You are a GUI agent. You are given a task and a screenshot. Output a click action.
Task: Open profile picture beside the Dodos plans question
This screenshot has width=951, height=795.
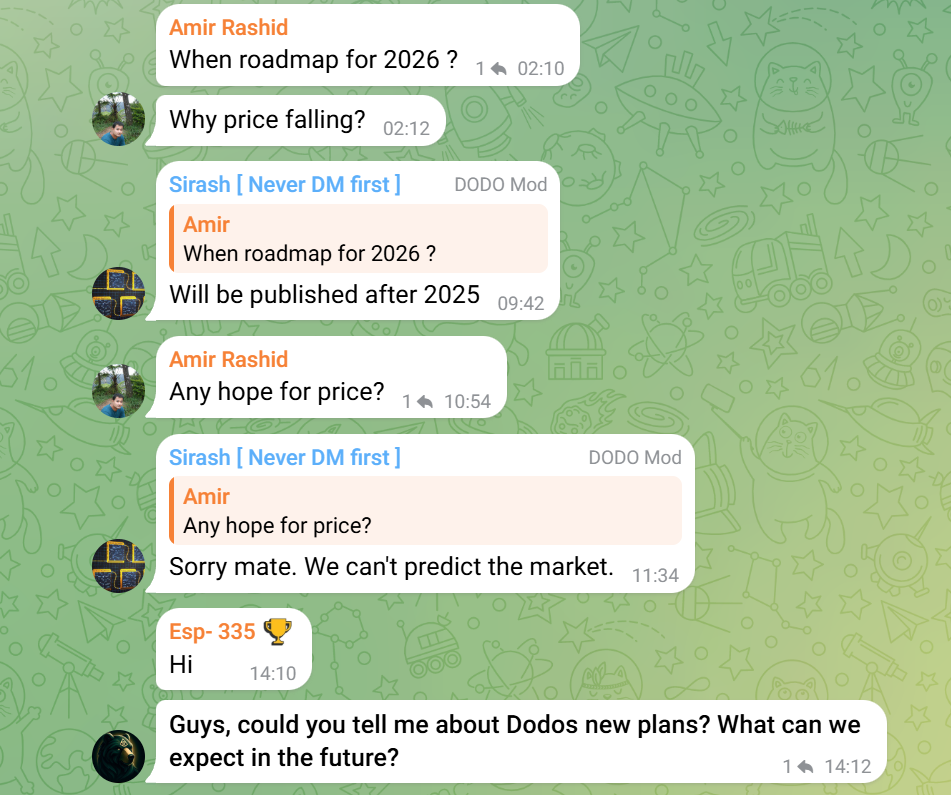coord(118,756)
